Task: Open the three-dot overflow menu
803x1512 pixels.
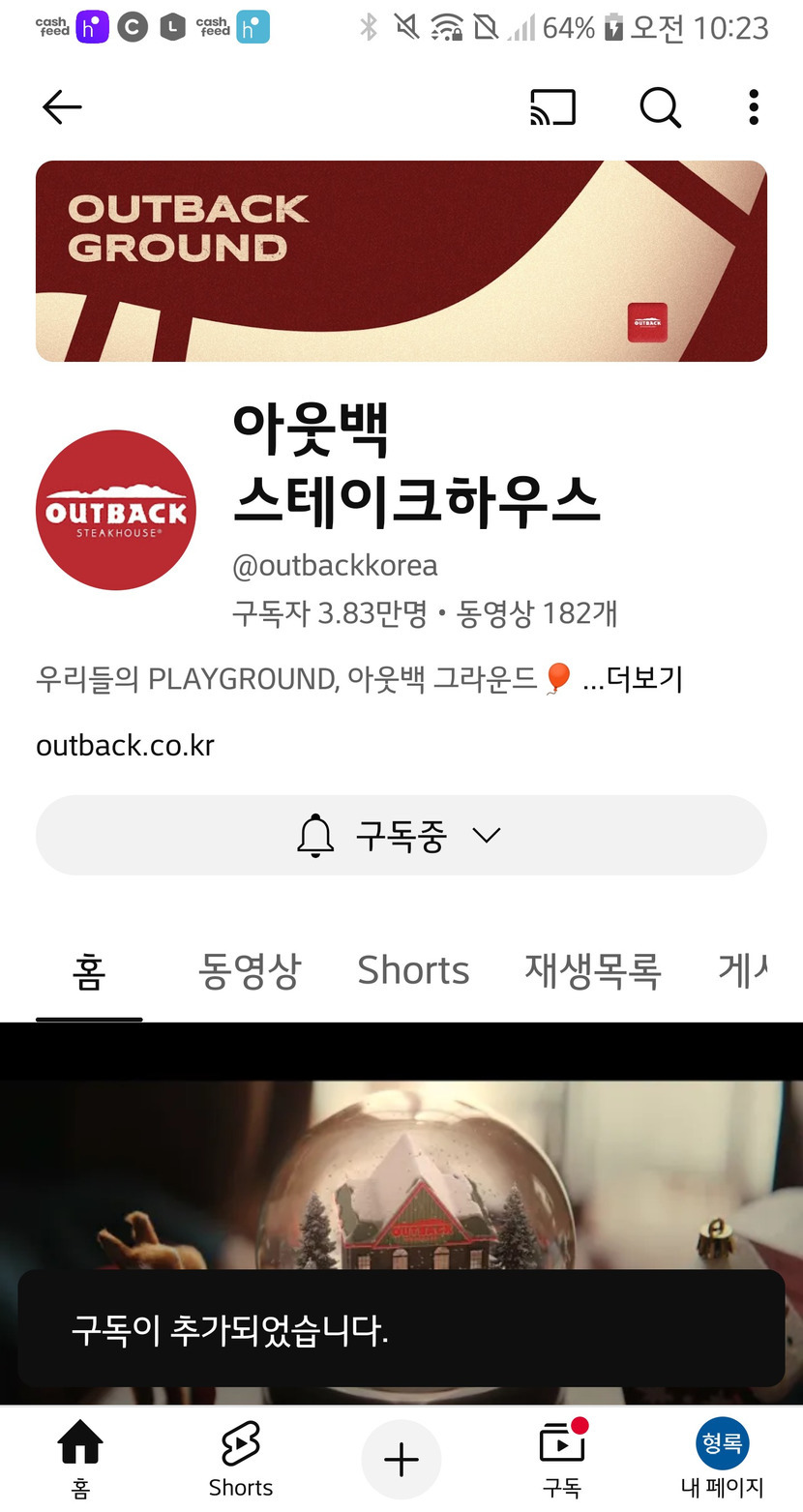Action: click(x=753, y=107)
